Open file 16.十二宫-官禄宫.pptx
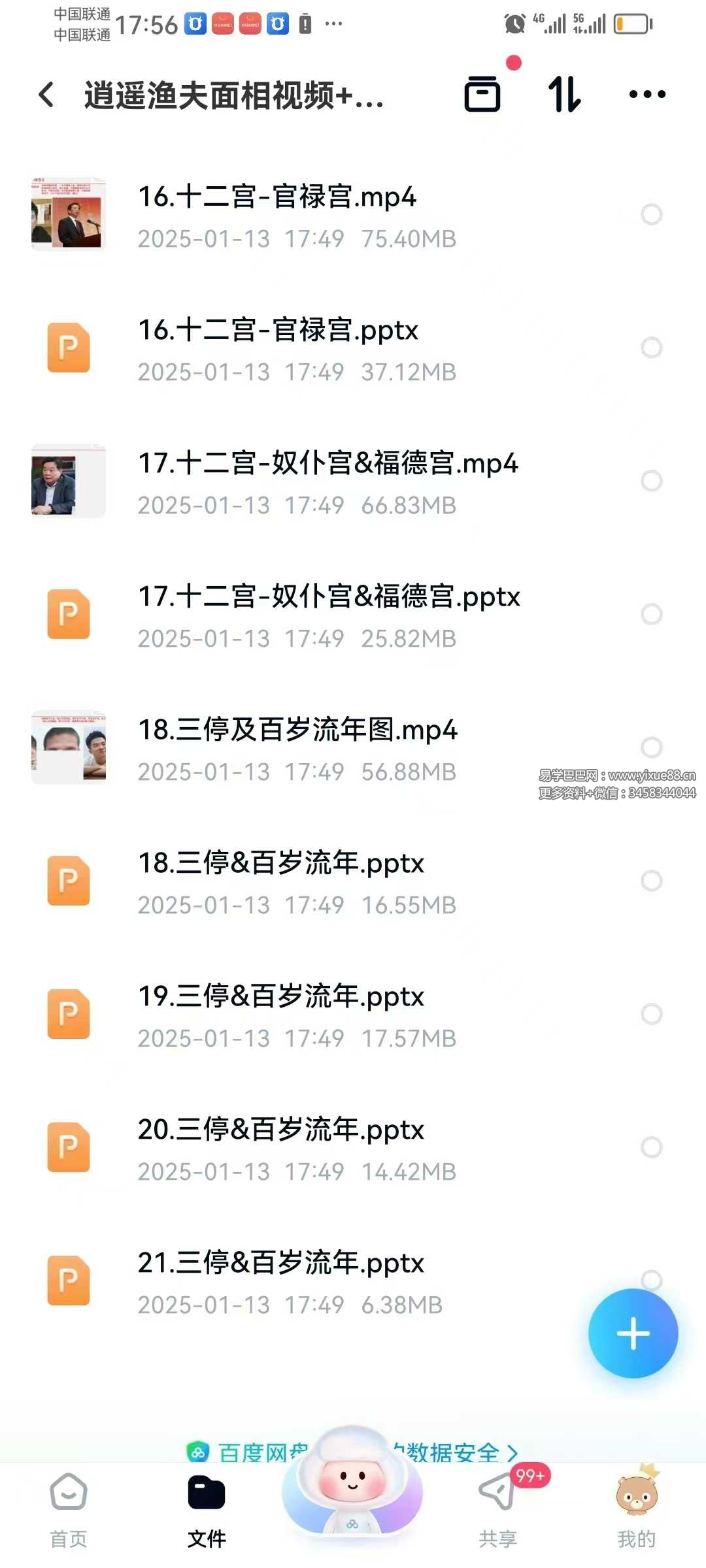Screen dimensions: 706x1568 pyautogui.click(x=278, y=330)
